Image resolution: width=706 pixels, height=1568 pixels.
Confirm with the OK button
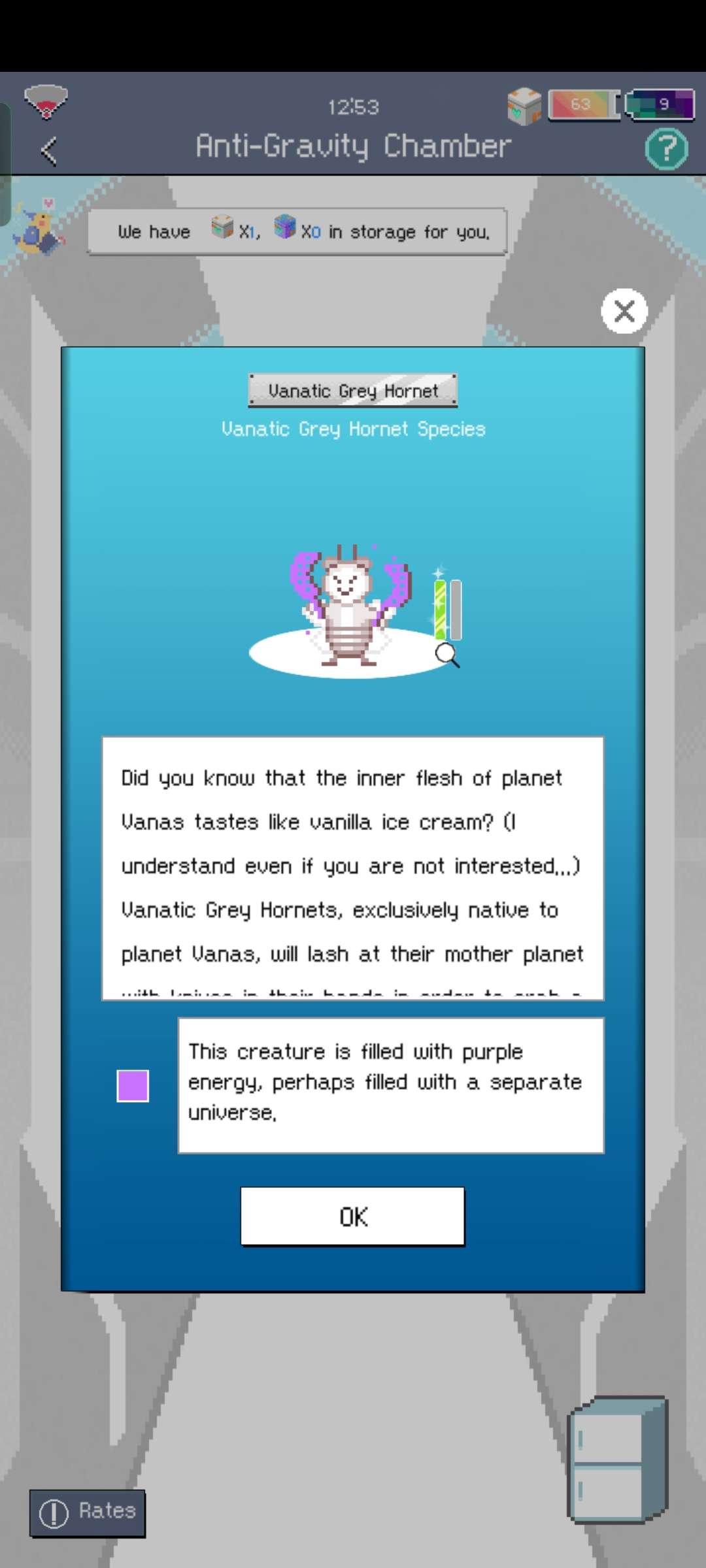[352, 1217]
